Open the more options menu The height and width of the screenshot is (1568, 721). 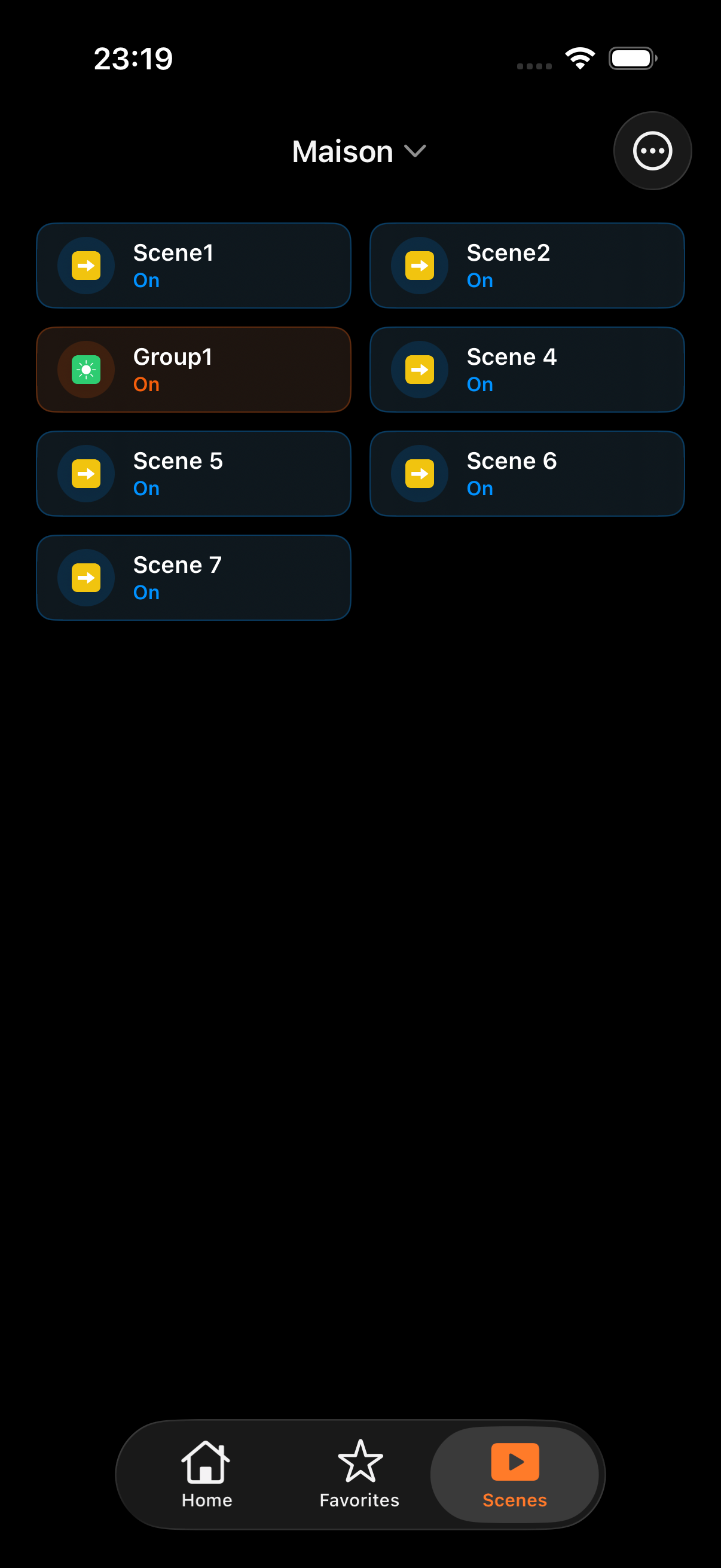[652, 150]
